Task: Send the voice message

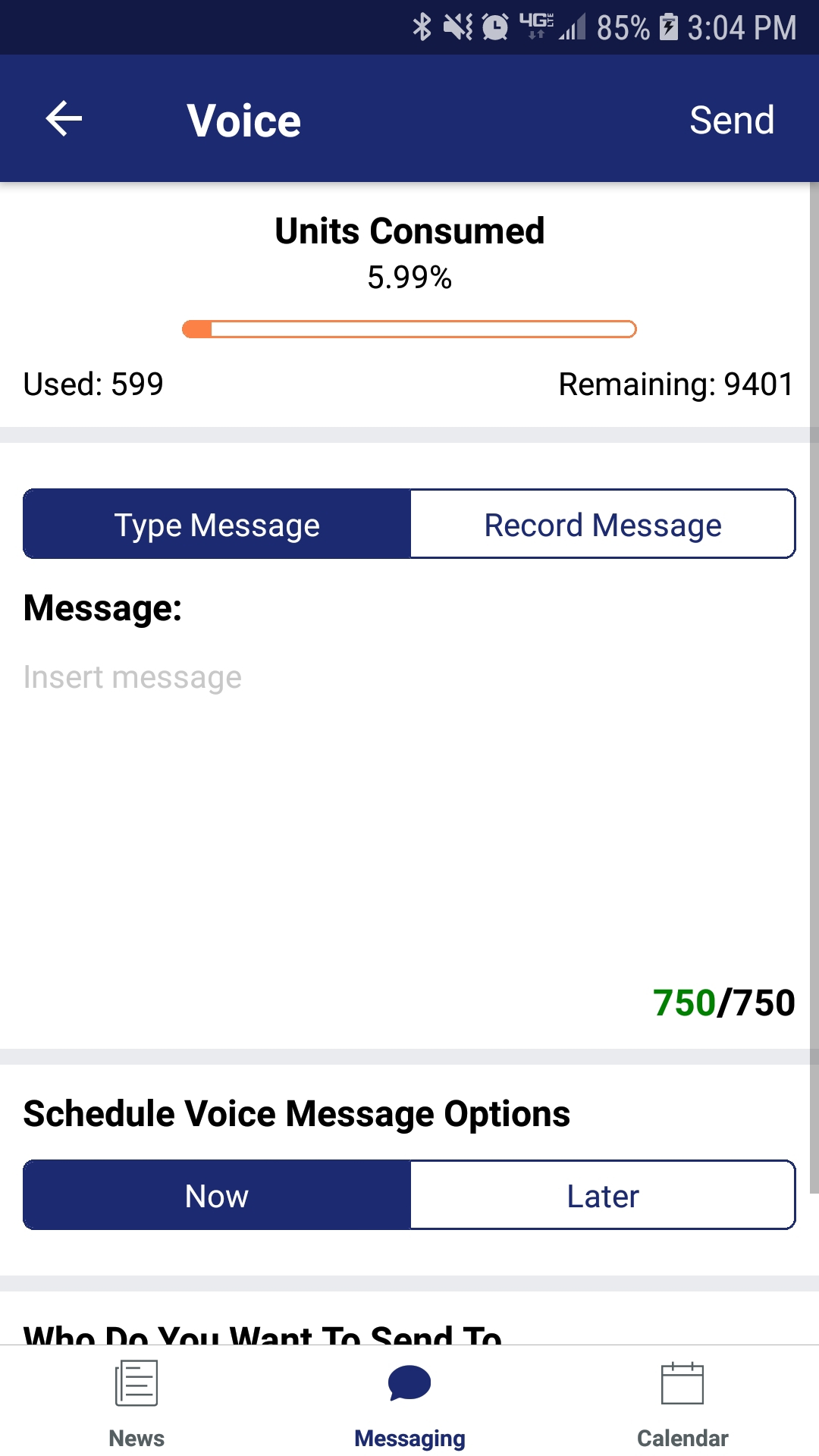Action: [731, 120]
